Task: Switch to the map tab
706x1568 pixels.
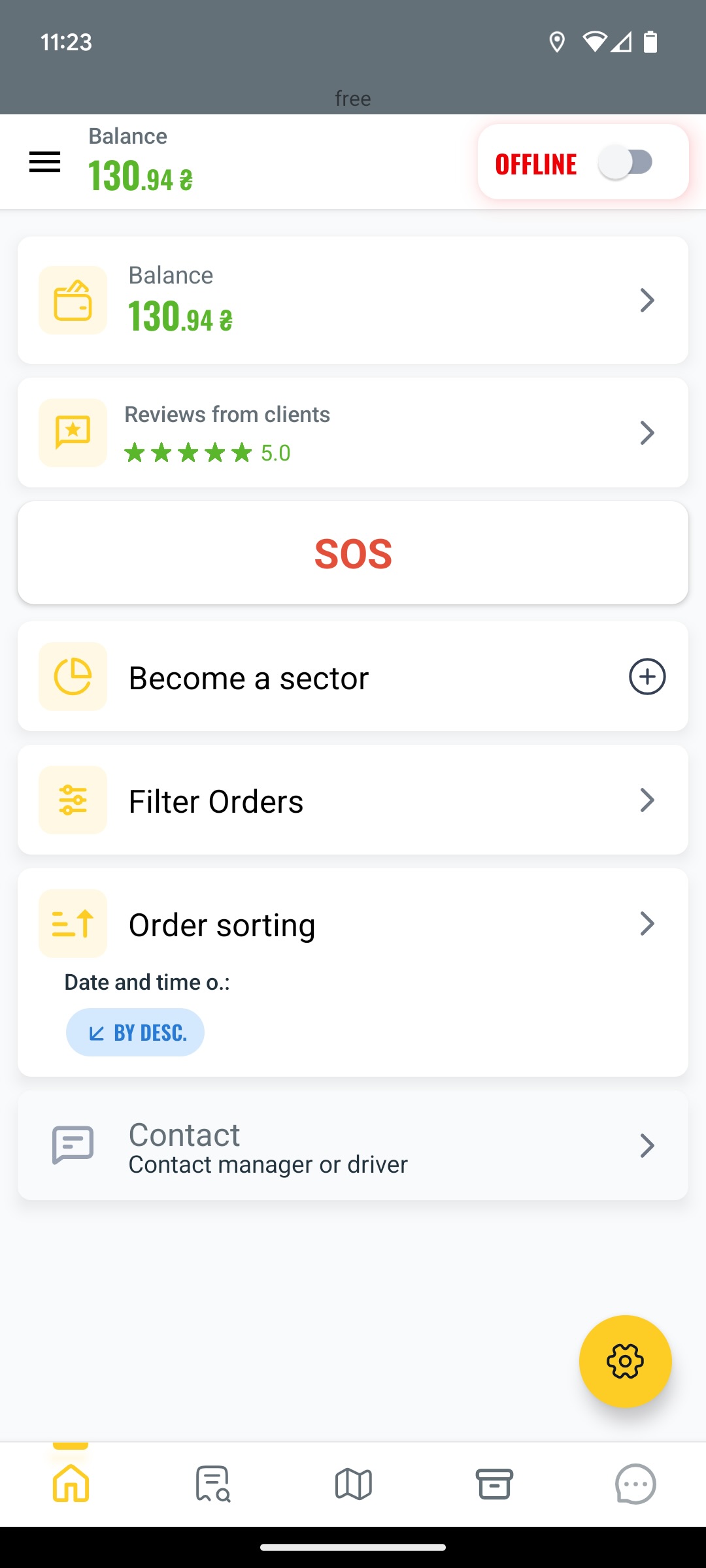Action: pyautogui.click(x=354, y=1484)
